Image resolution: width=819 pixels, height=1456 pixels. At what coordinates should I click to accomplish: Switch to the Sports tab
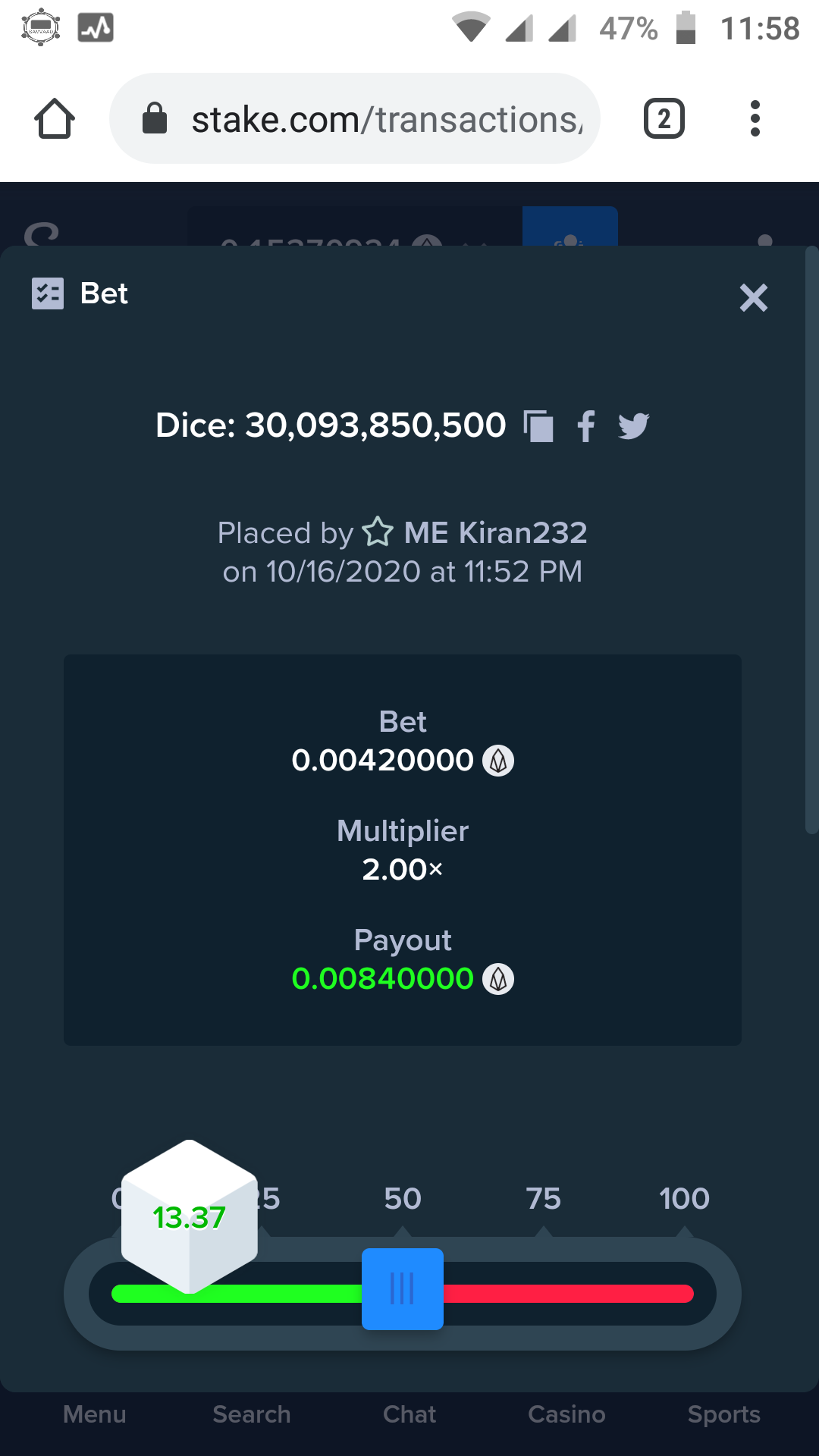pyautogui.click(x=724, y=1414)
